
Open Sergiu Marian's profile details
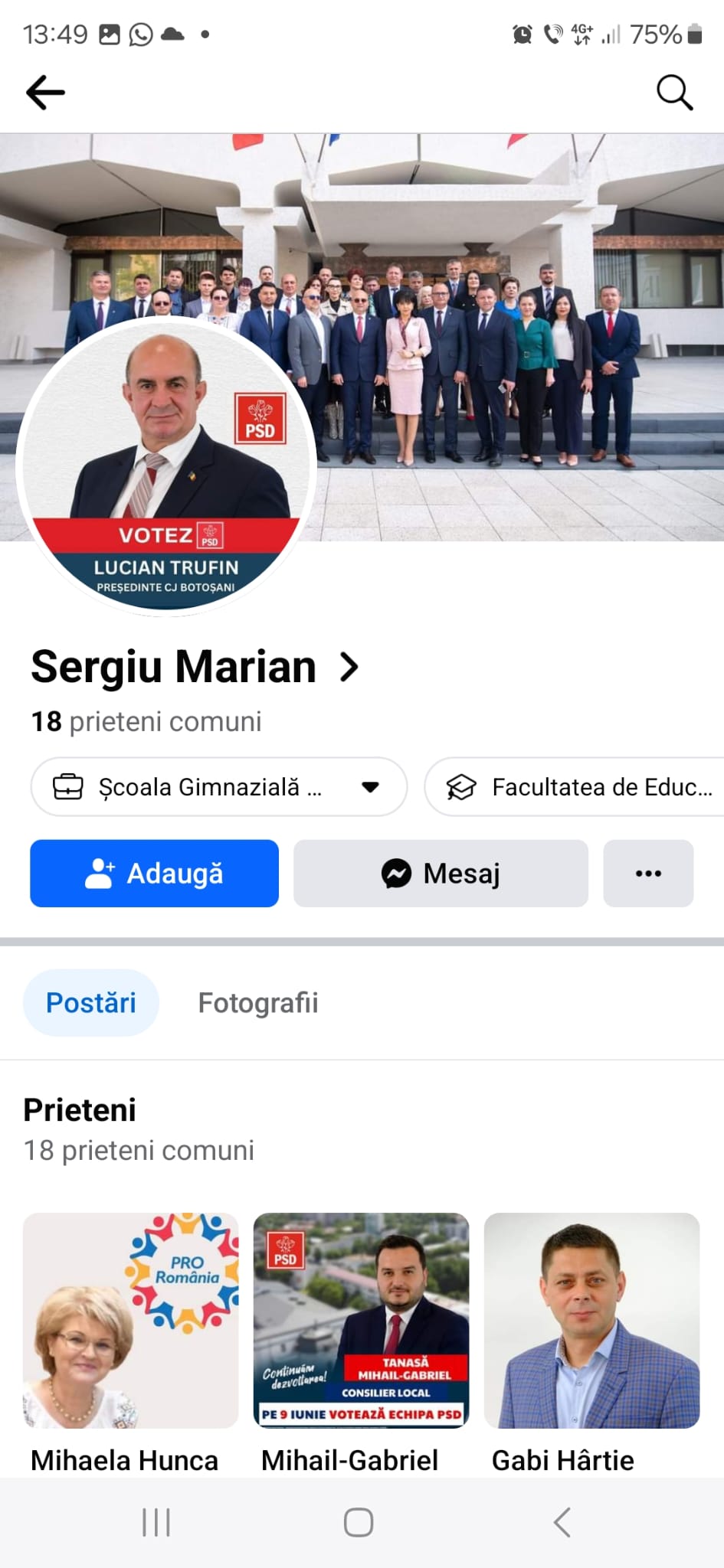tap(195, 667)
